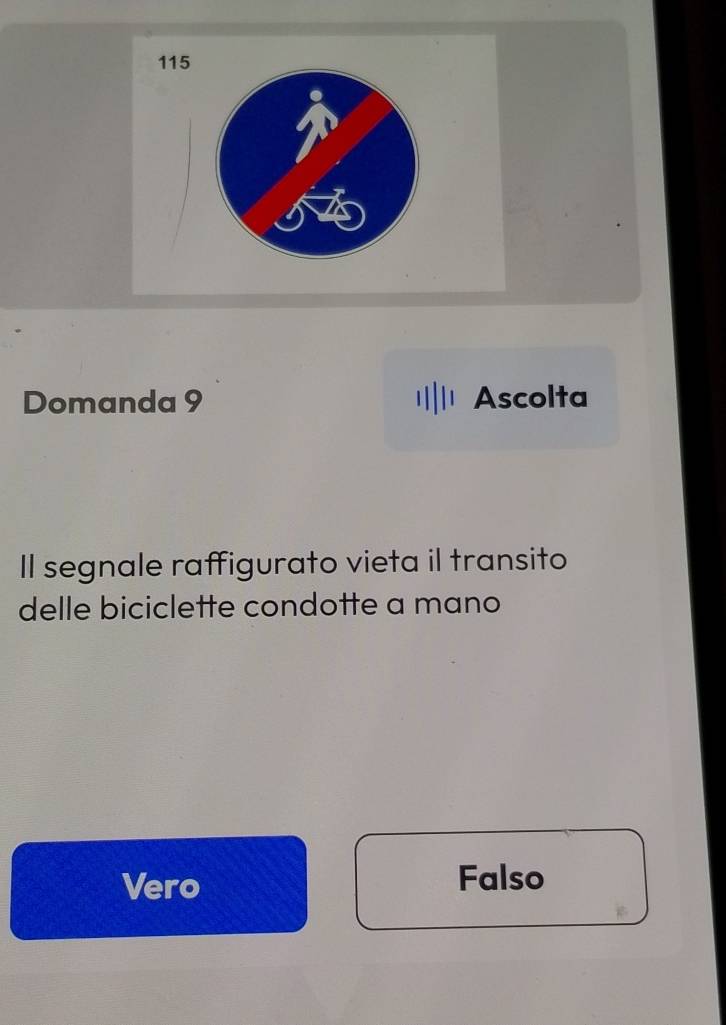
Task: Select Falso as the answer
Action: point(501,879)
